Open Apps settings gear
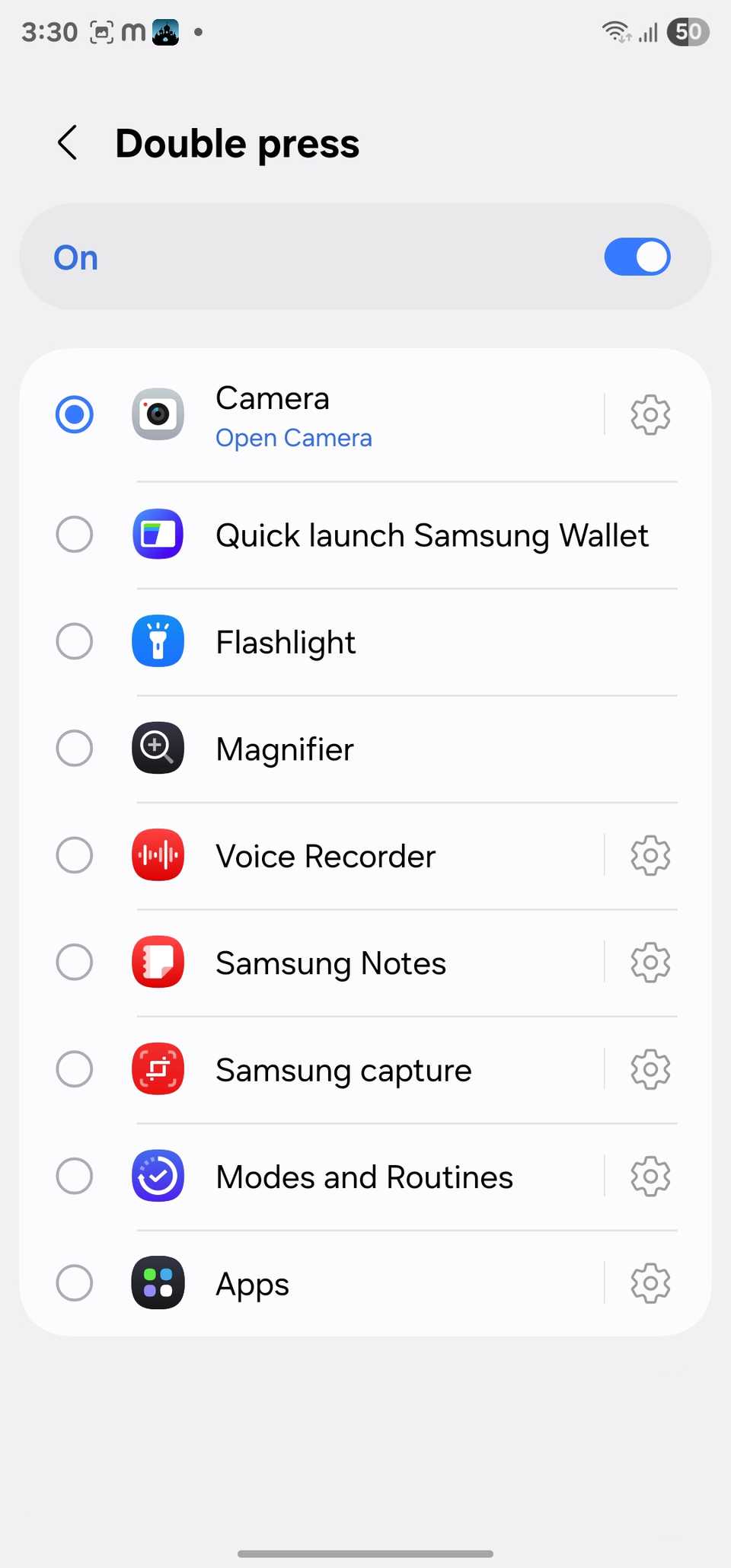The width and height of the screenshot is (731, 1568). (x=650, y=1283)
